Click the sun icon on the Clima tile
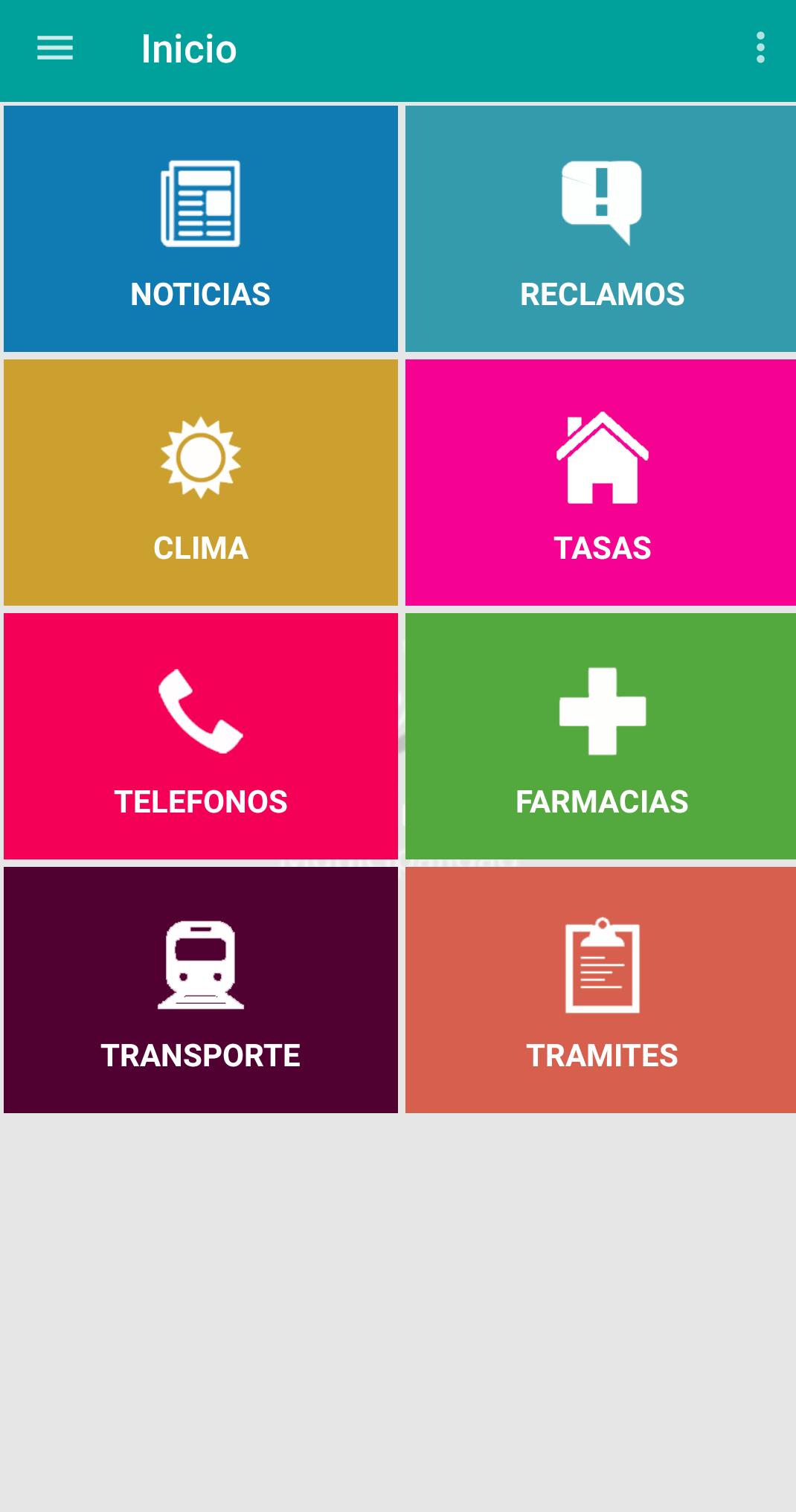This screenshot has height=1512, width=796. [x=200, y=457]
